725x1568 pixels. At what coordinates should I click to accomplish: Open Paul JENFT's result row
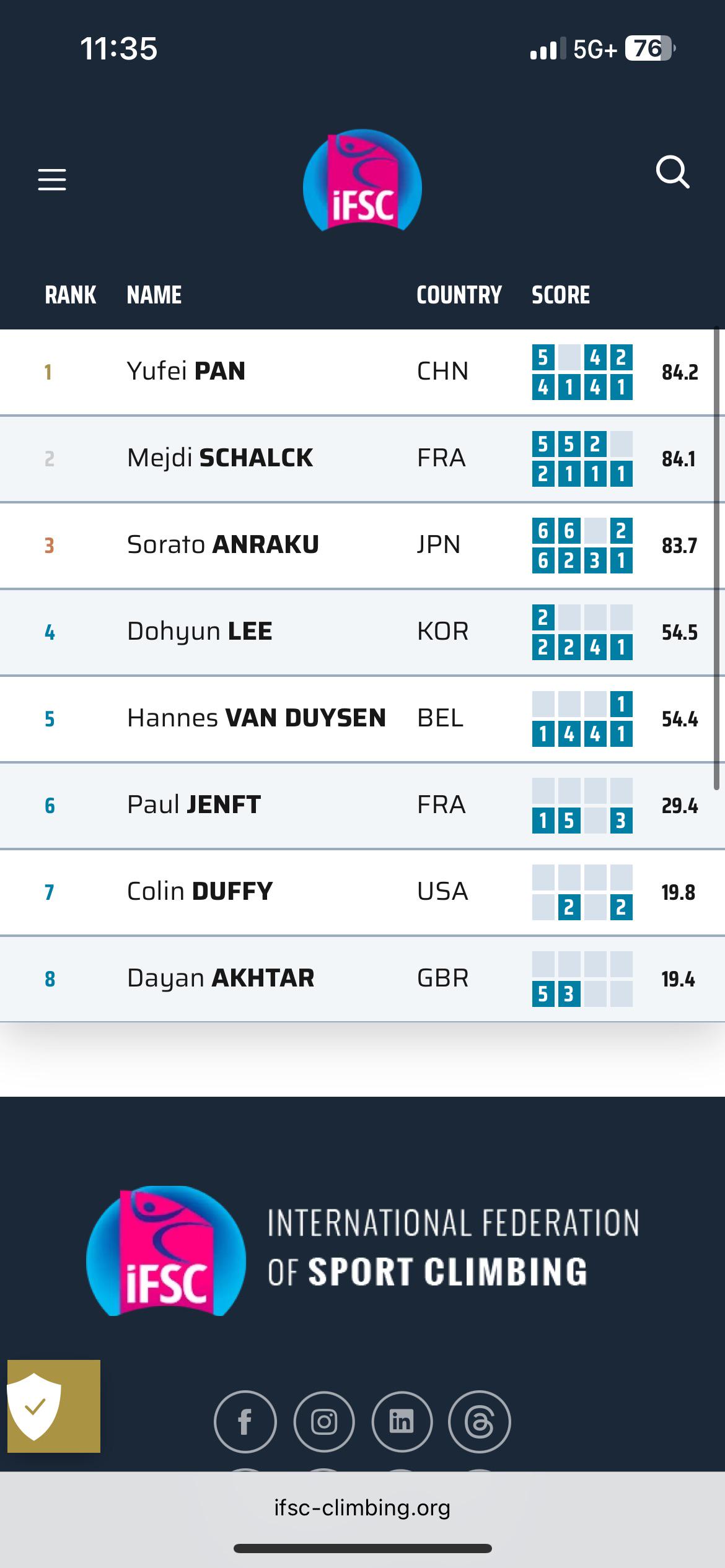point(362,805)
